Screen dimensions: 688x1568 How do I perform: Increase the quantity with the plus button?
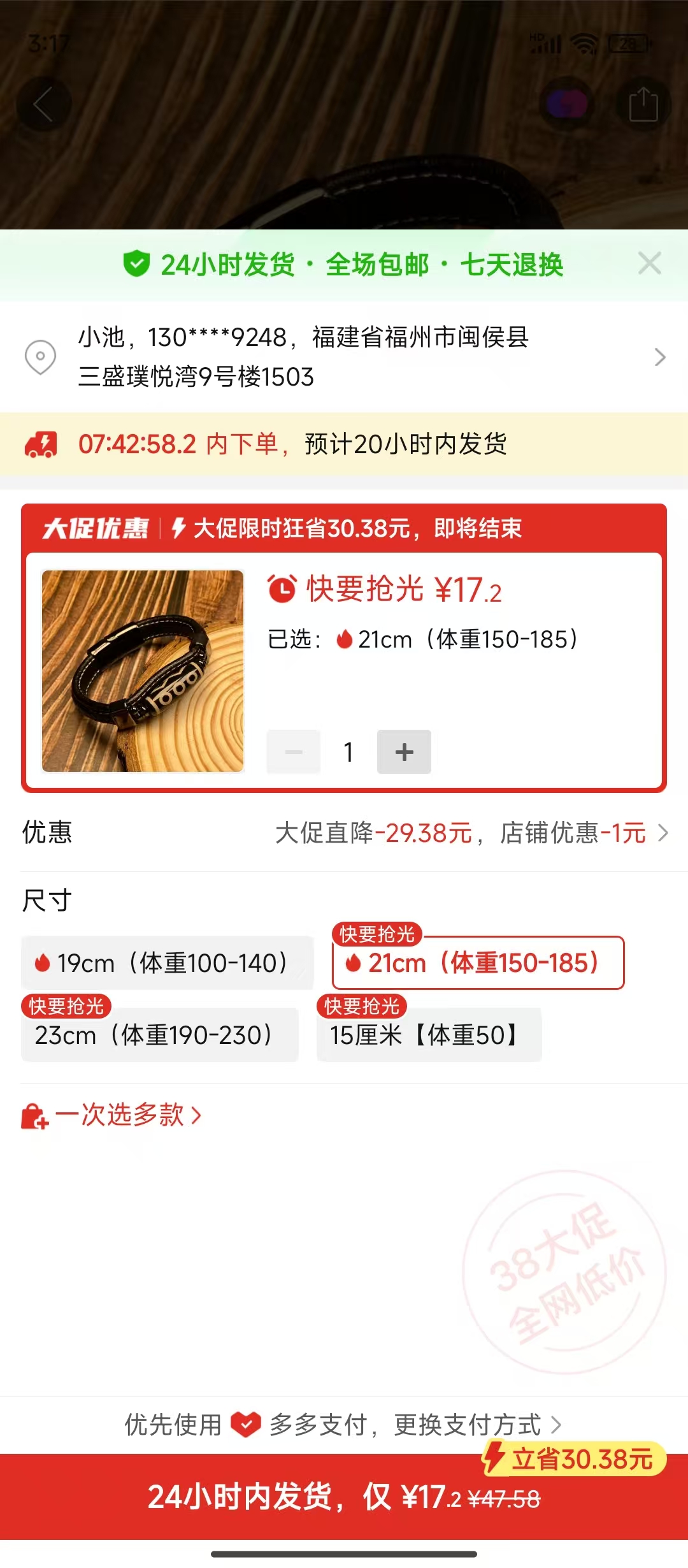click(404, 751)
